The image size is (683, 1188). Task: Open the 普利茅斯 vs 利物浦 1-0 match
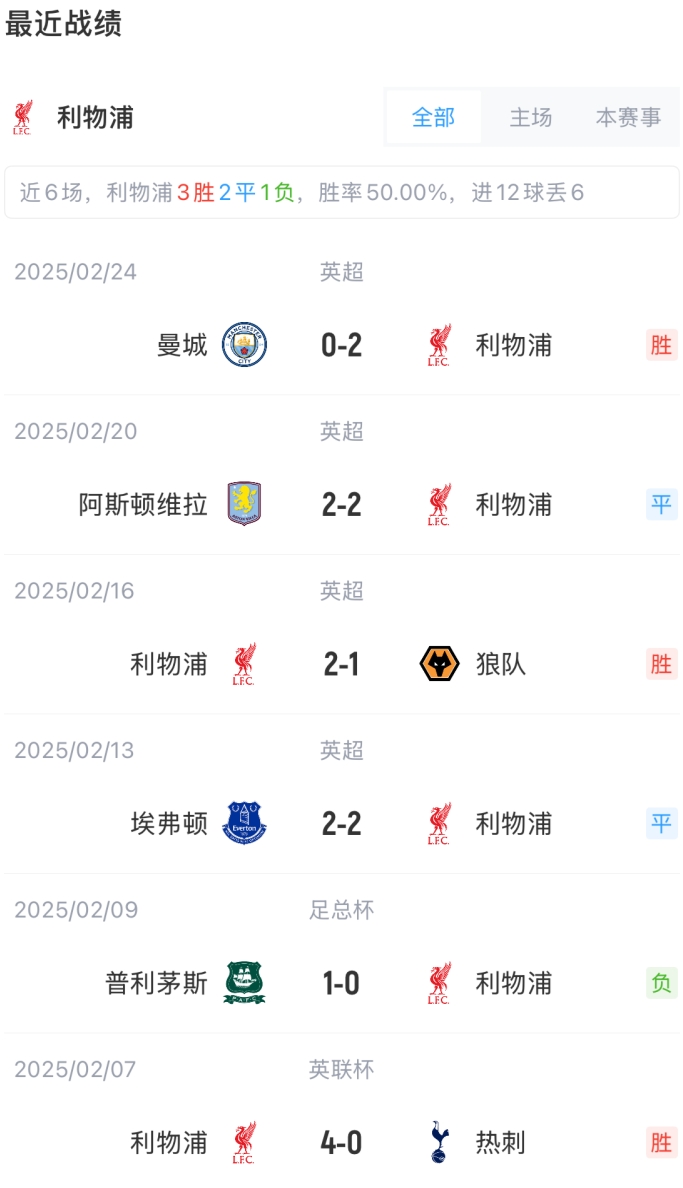[x=341, y=983]
